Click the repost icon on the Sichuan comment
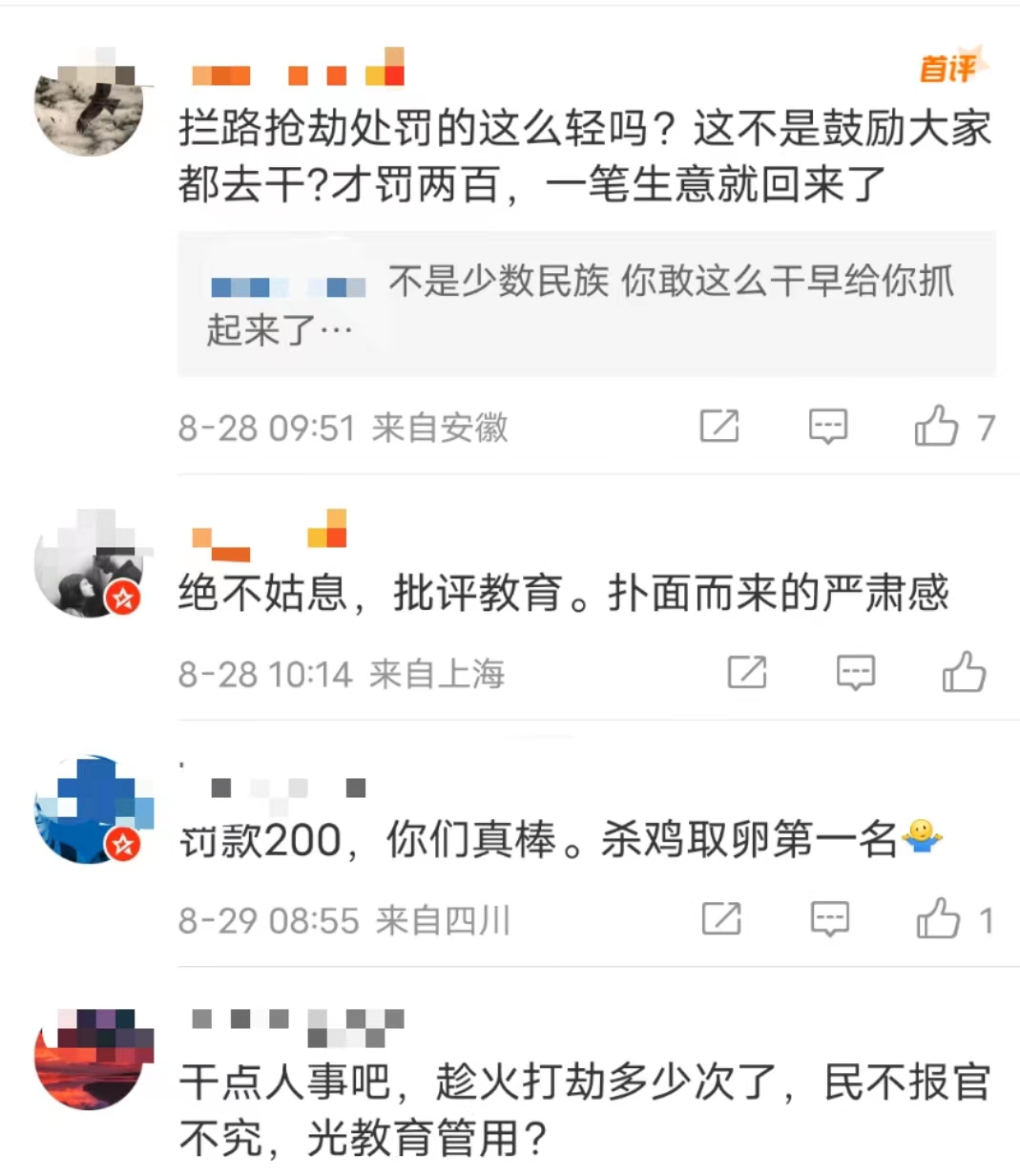Viewport: 1020px width, 1176px height. click(722, 919)
